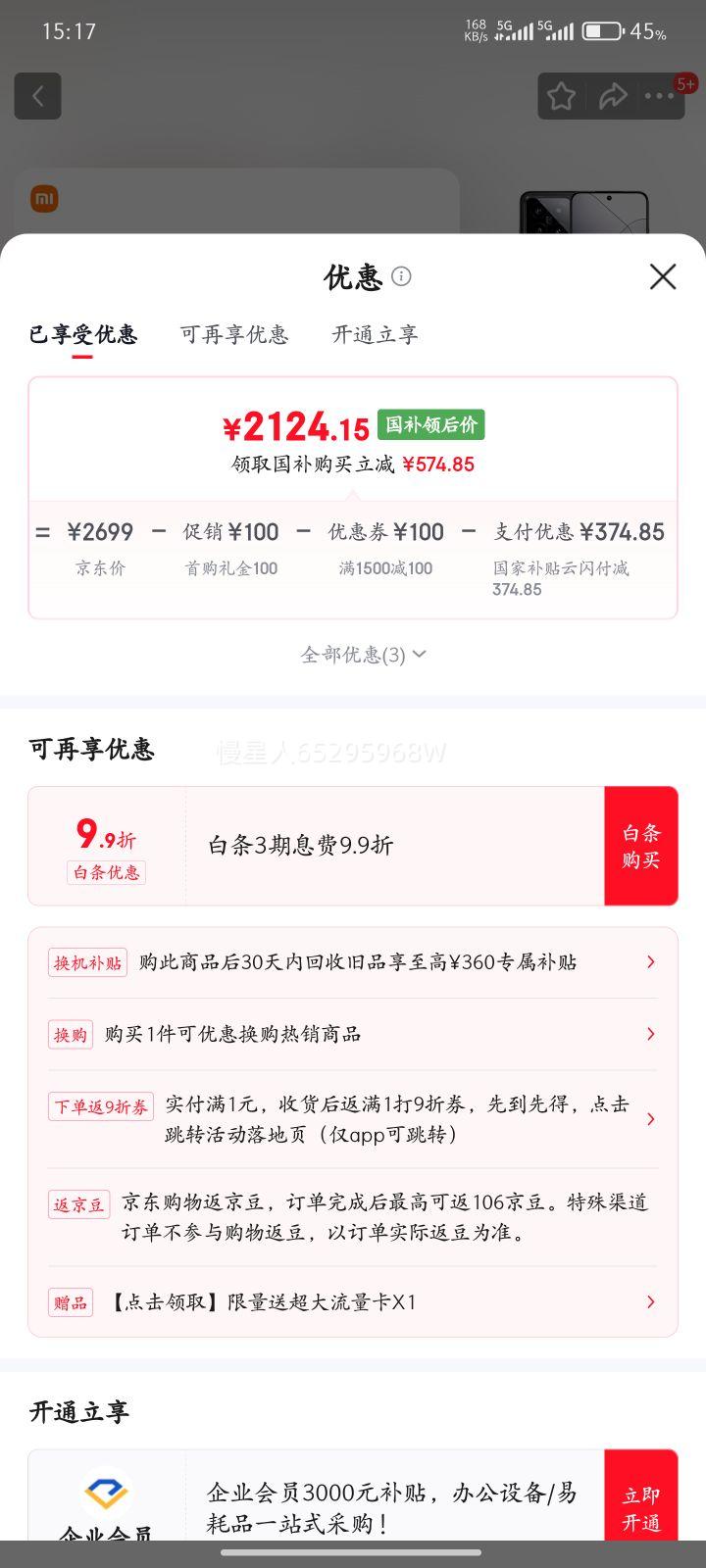Tap the red 白条购买 button
The image size is (706, 1568).
640,845
